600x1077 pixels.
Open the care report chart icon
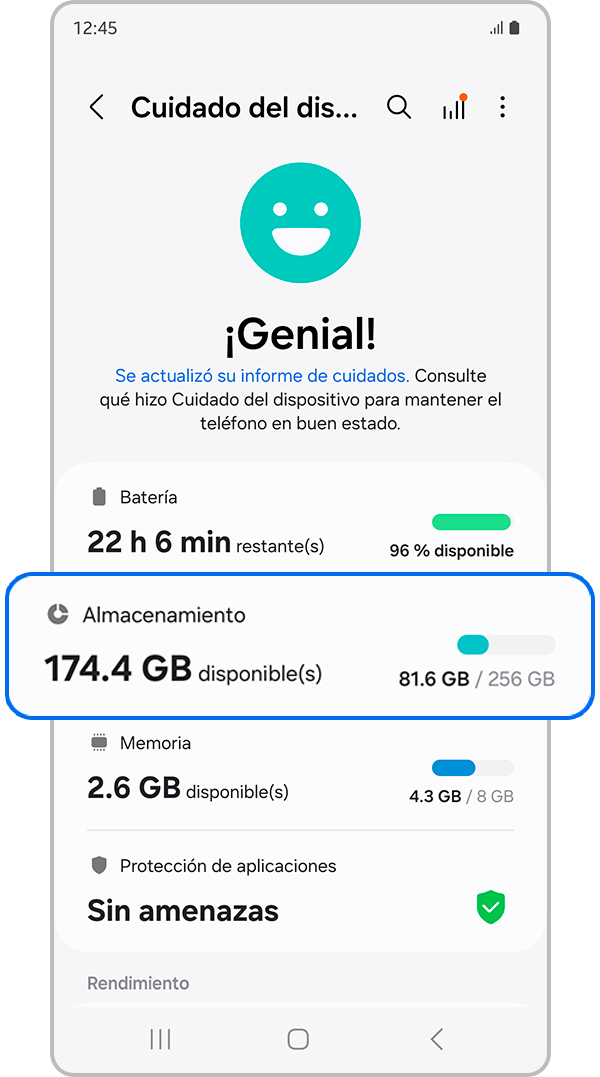pos(454,108)
